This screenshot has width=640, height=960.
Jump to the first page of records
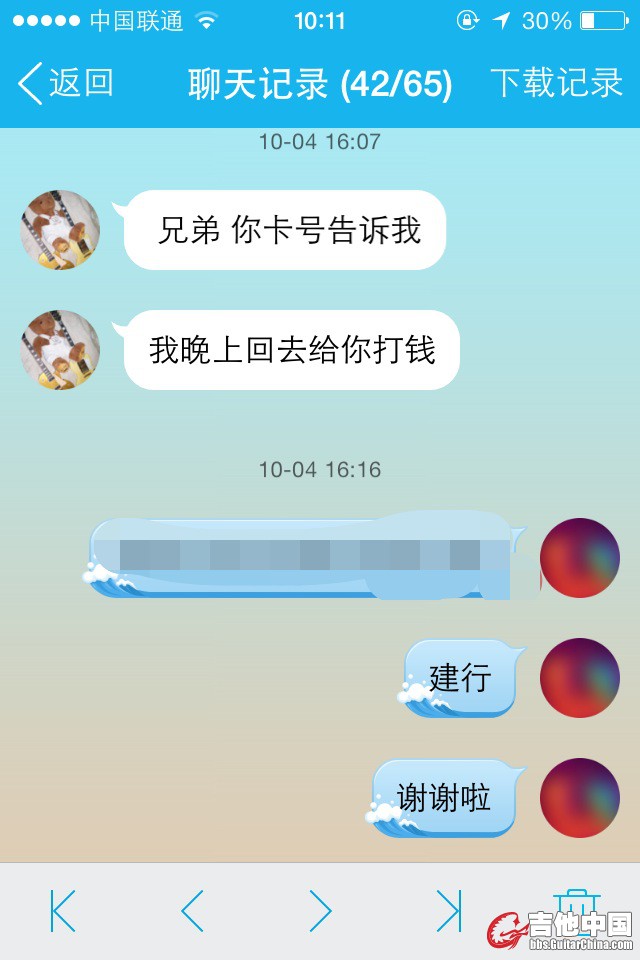(x=62, y=911)
